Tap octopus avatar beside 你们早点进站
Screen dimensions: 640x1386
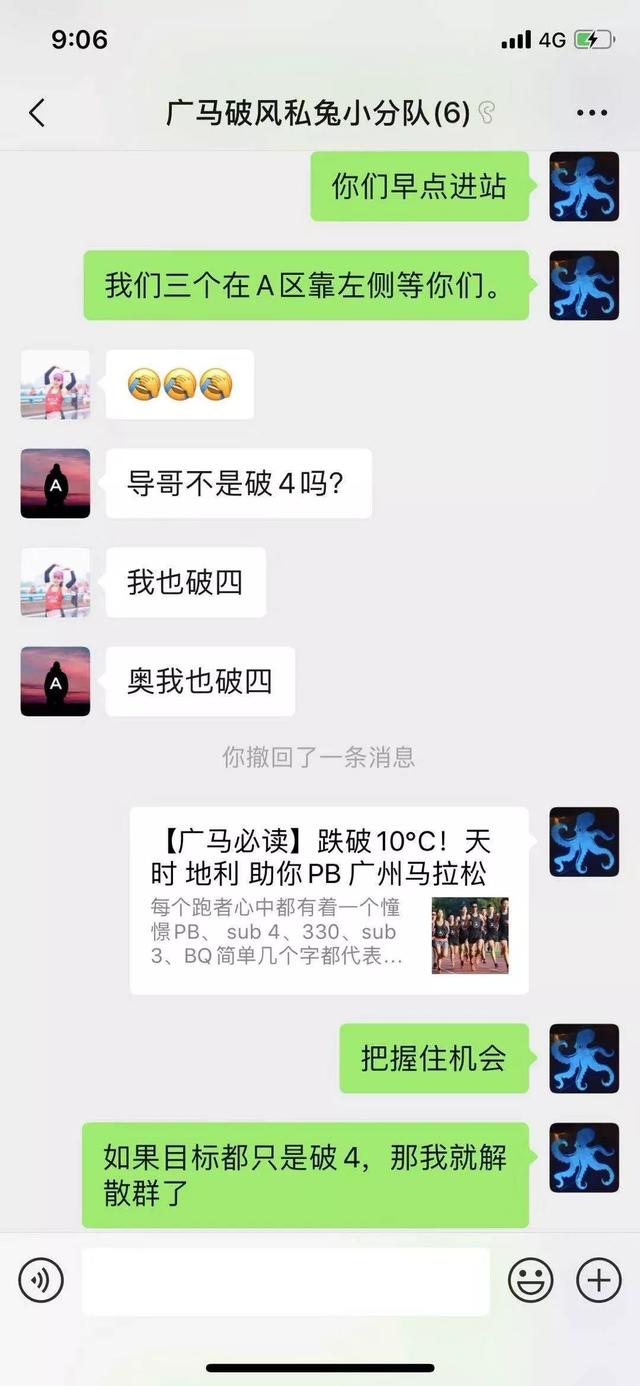point(584,187)
